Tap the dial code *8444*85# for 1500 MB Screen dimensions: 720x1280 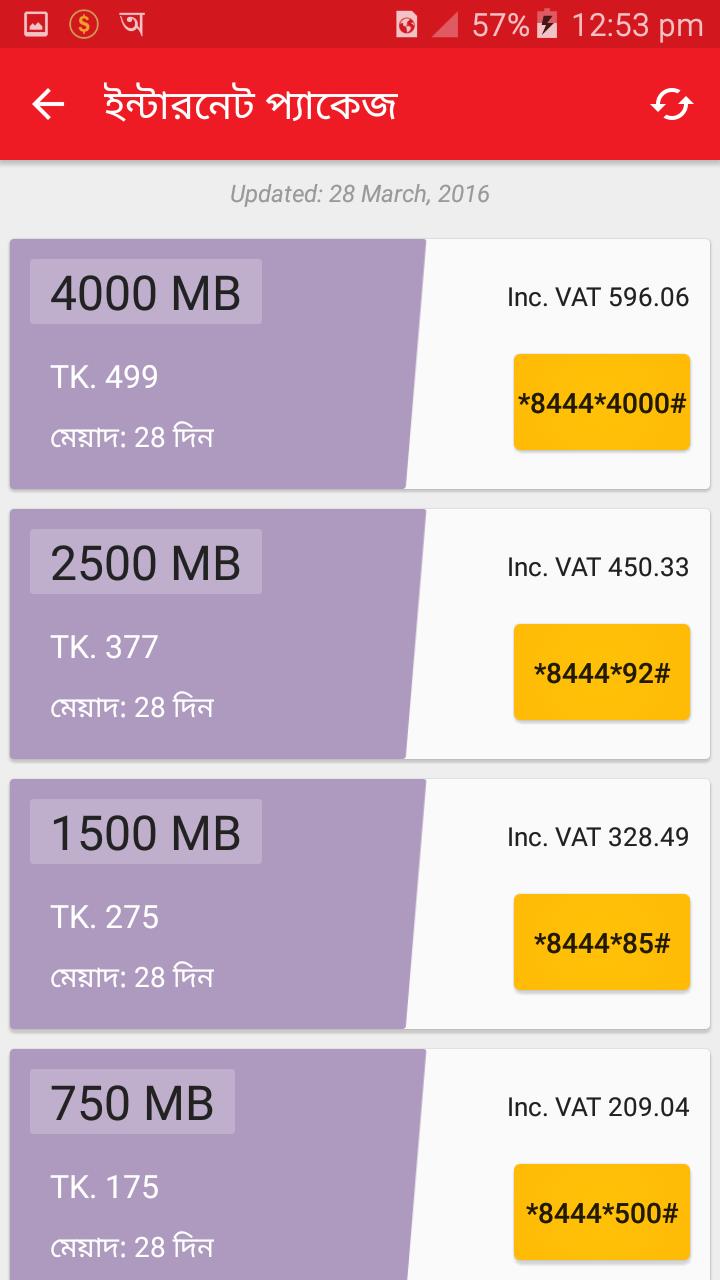[x=600, y=941]
